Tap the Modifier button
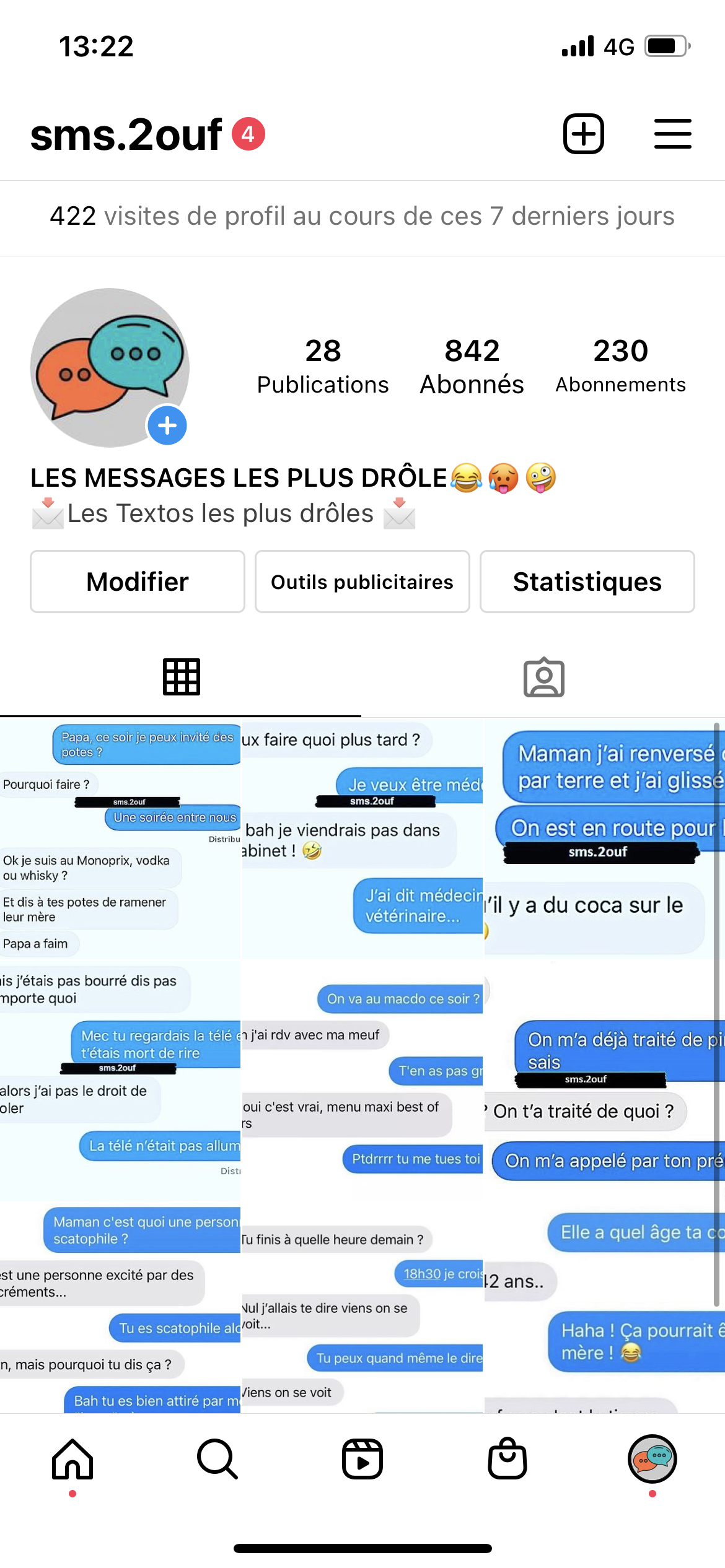The width and height of the screenshot is (725, 1568). point(138,581)
